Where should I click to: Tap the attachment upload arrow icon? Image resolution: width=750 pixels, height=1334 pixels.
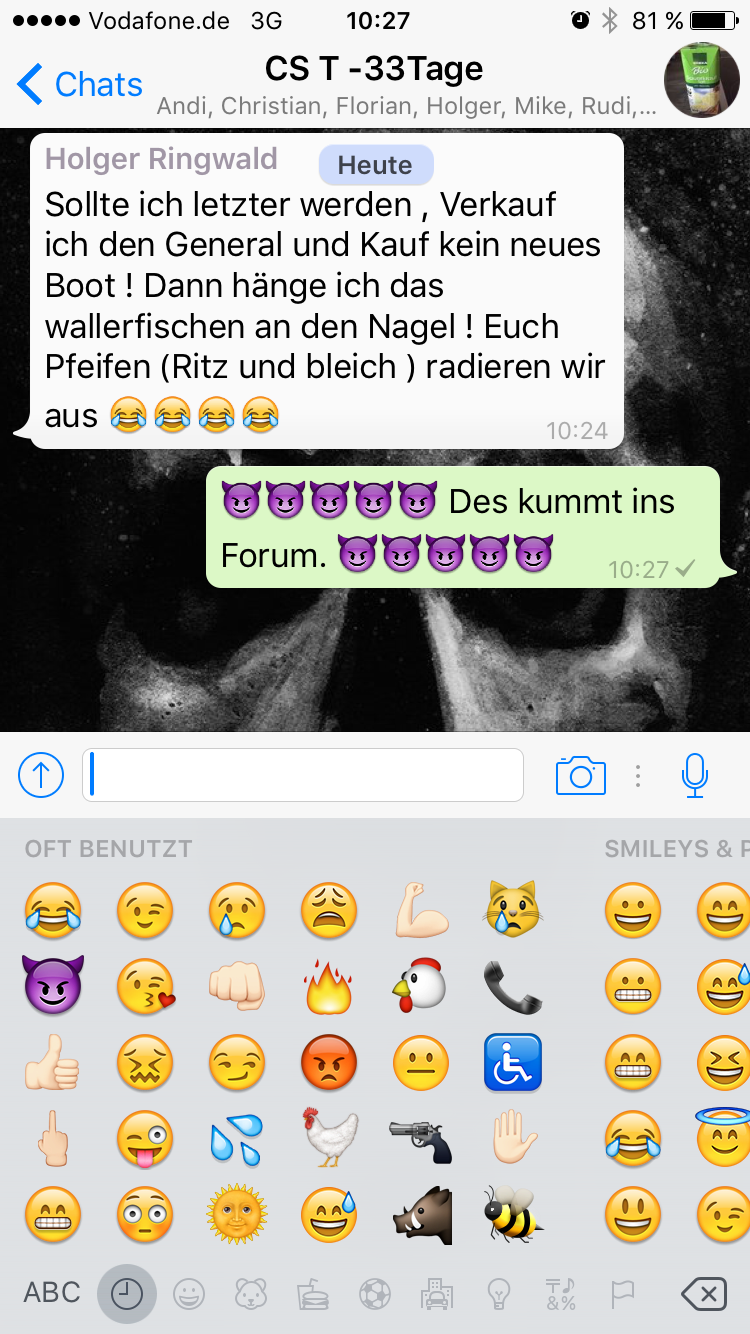41,775
